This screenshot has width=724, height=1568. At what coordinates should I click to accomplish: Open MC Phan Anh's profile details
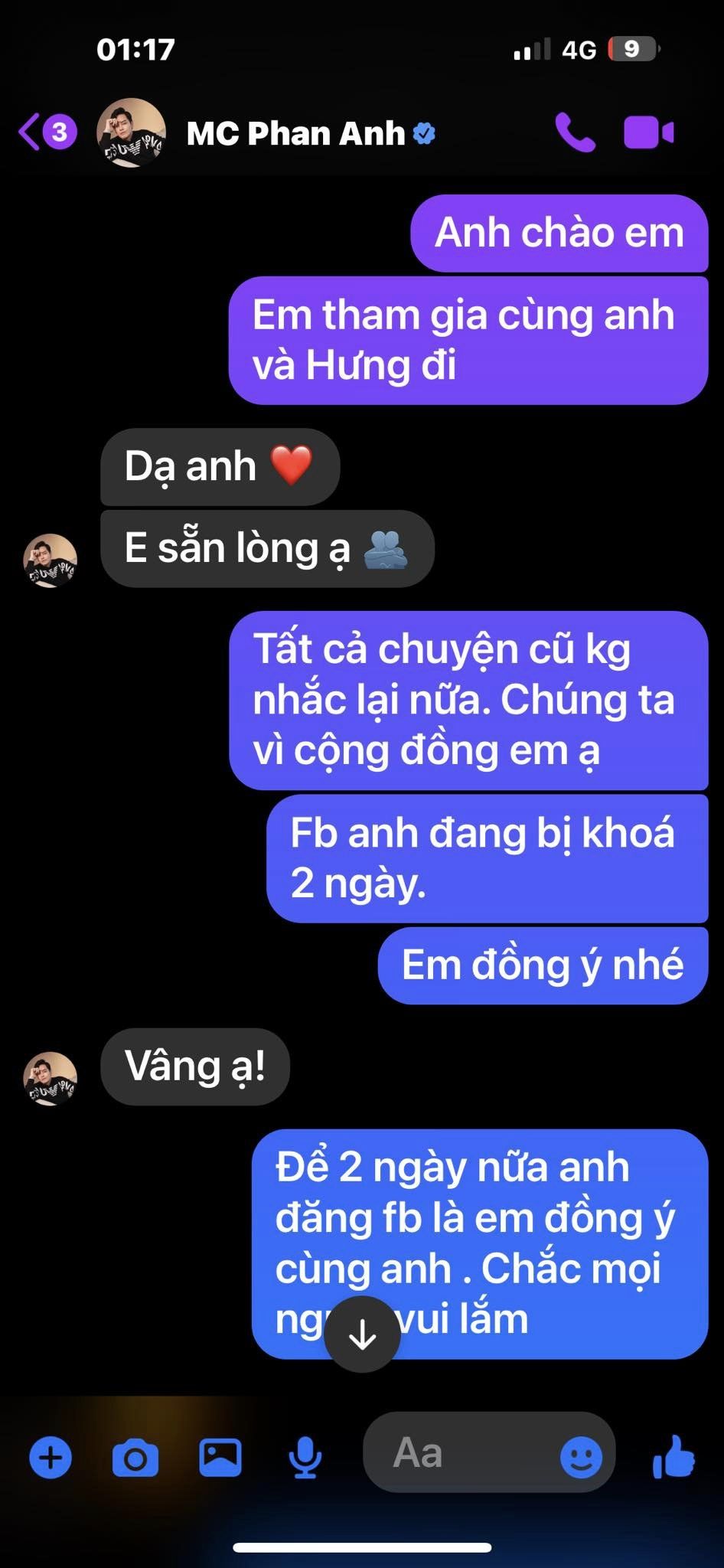click(295, 134)
